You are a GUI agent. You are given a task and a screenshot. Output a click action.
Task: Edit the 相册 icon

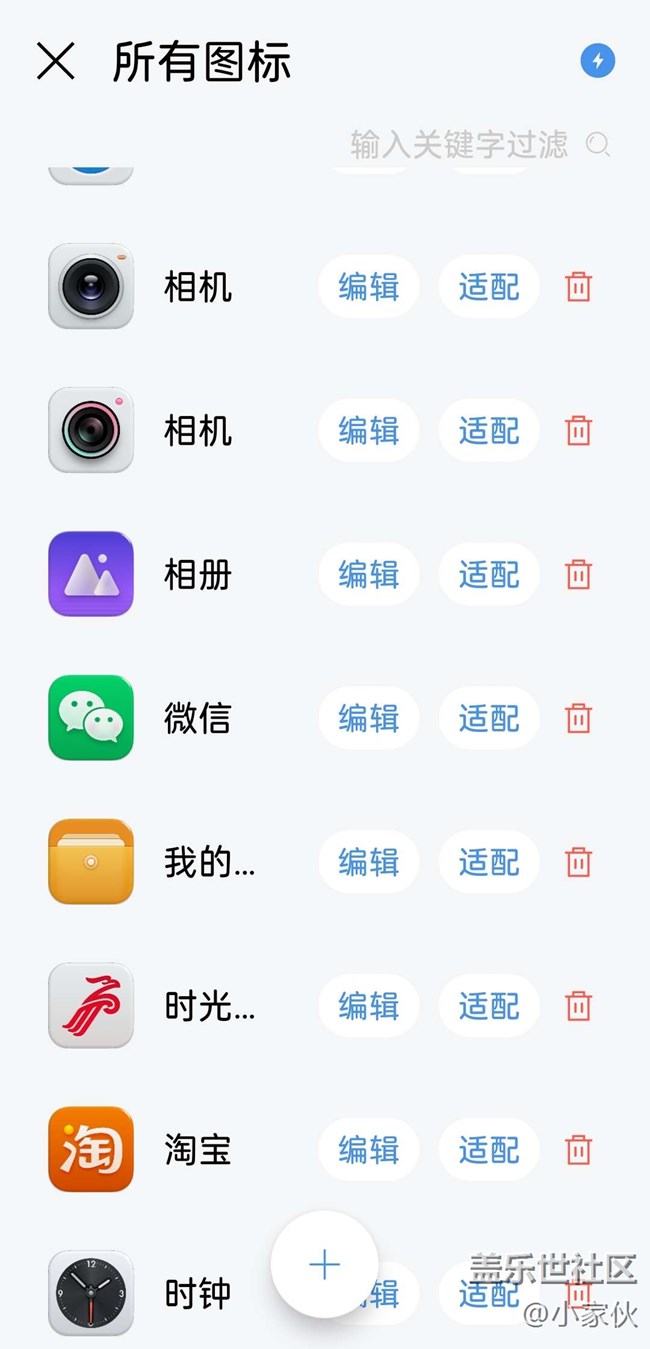[368, 575]
